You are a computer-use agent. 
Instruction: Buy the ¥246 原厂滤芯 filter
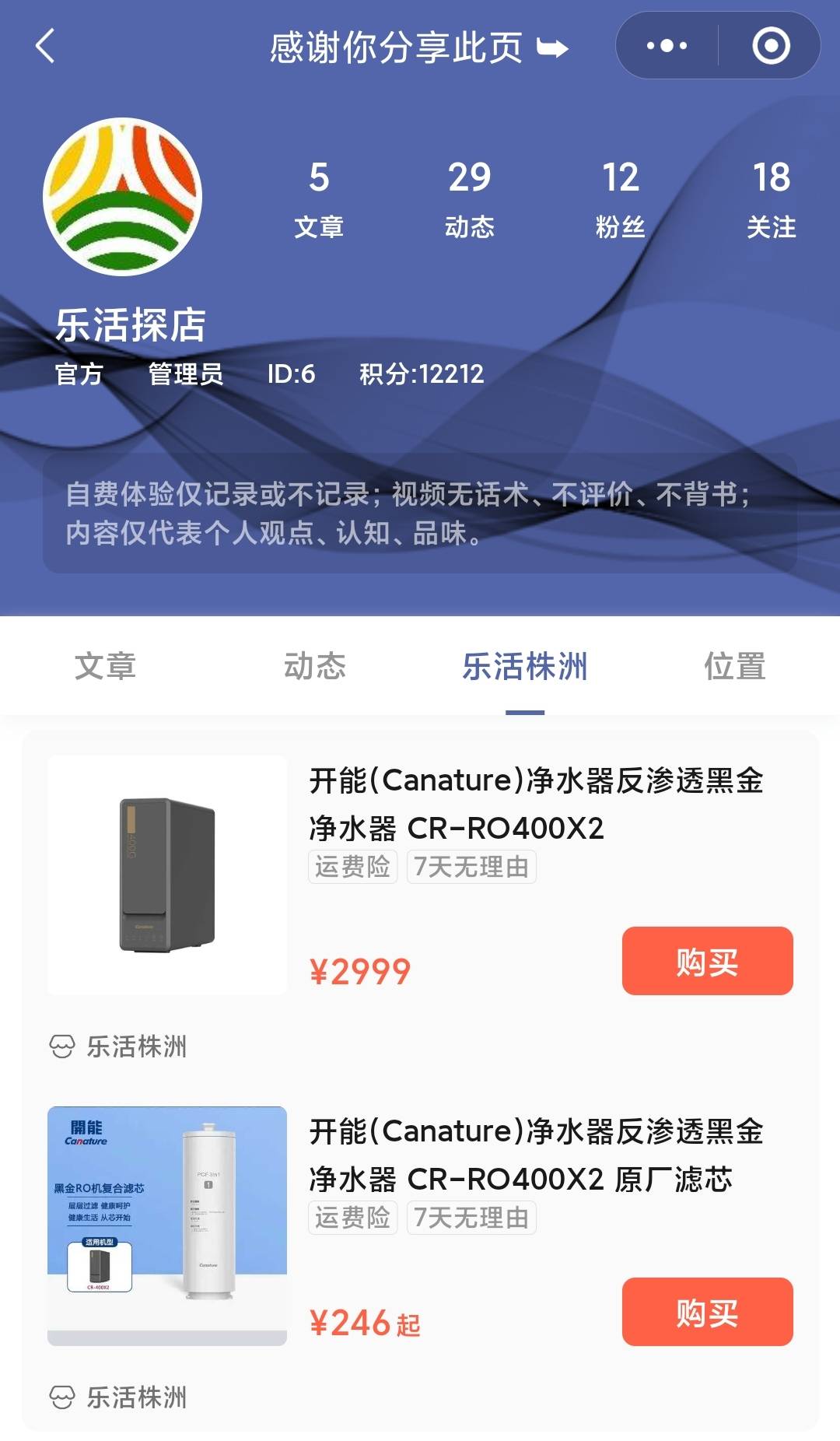(x=707, y=1312)
